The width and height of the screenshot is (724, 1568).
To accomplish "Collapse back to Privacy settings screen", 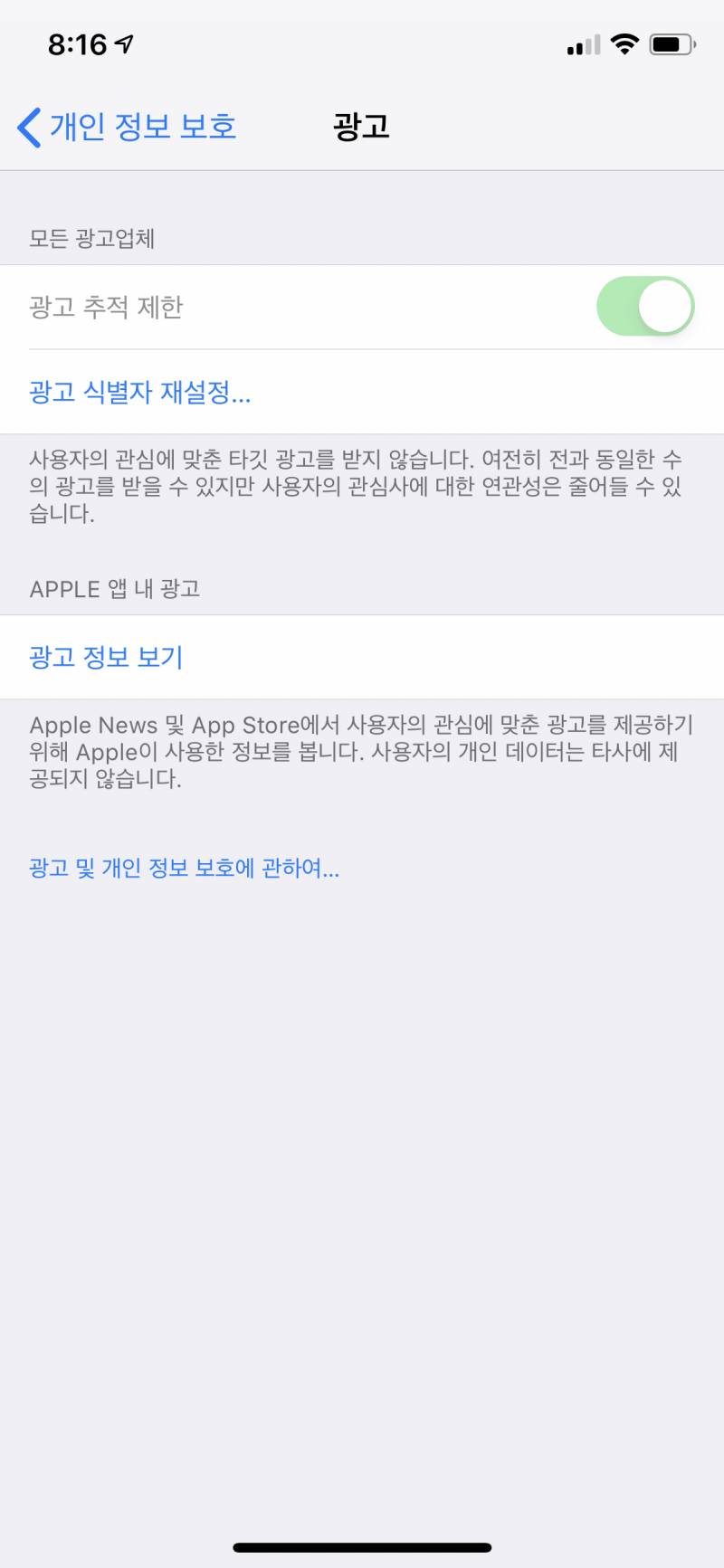I will (127, 126).
